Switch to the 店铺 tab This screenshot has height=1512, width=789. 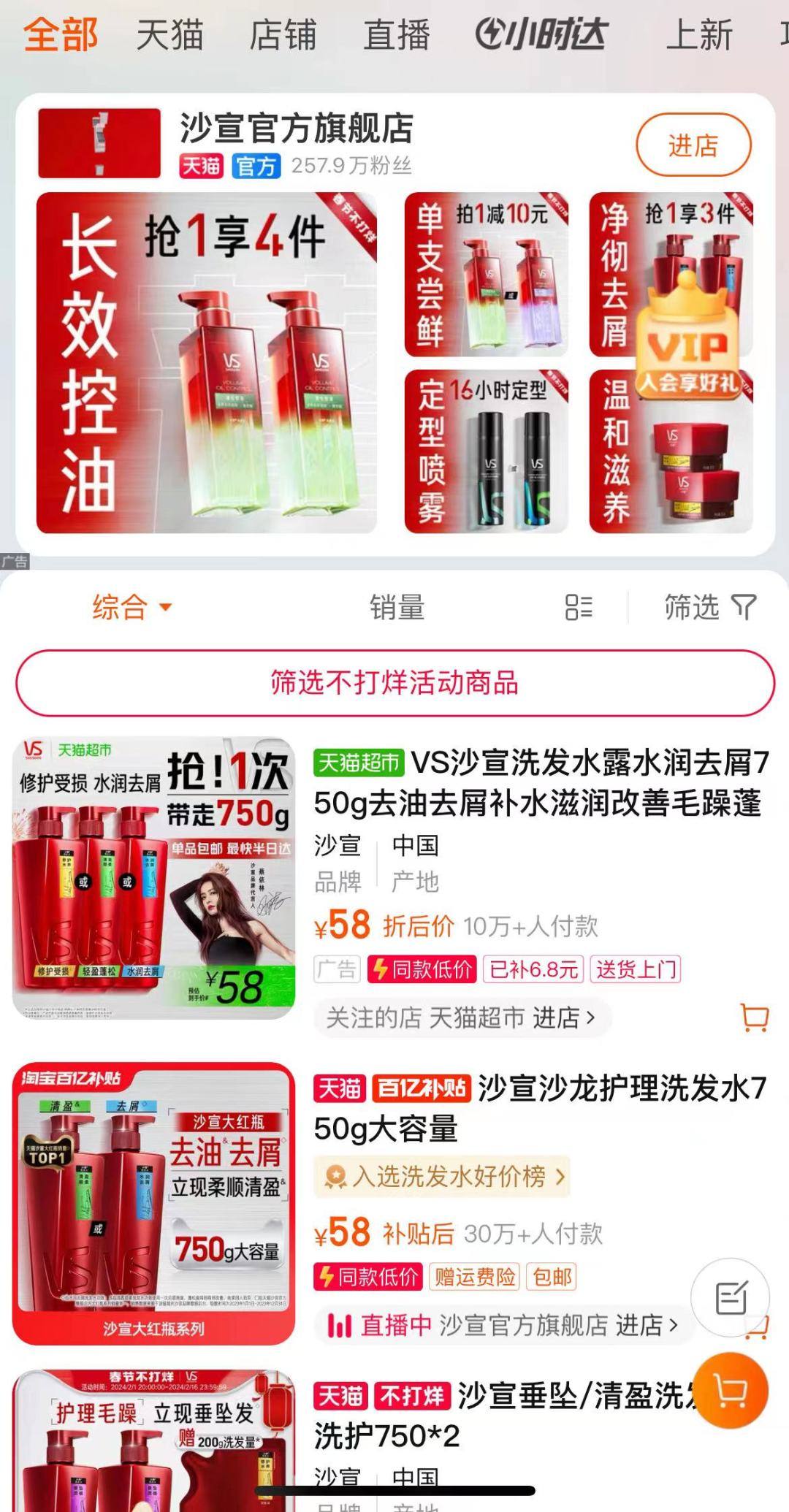[283, 35]
